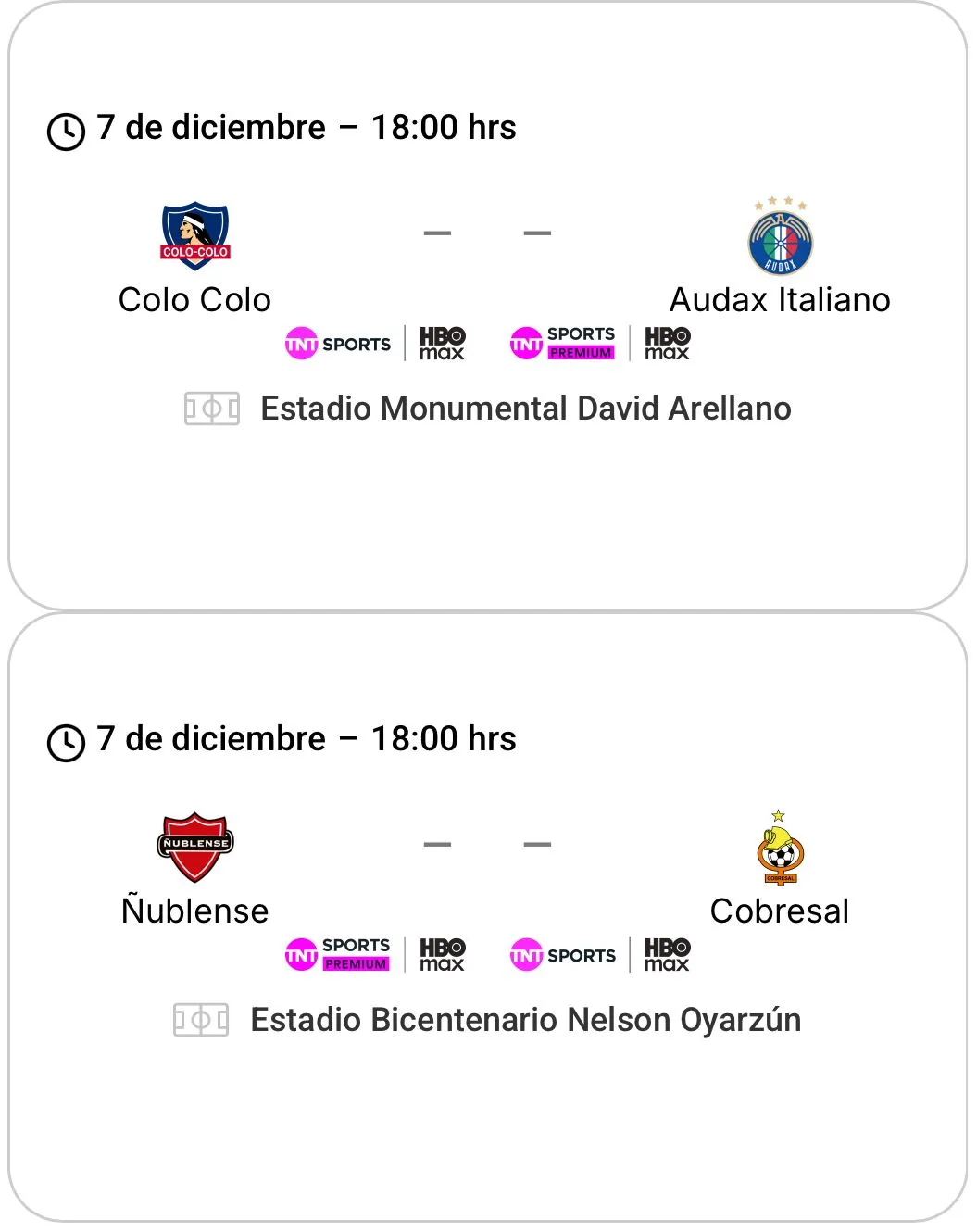Open the TNT Sports logo on the first match
The image size is (977, 1232).
point(338,343)
